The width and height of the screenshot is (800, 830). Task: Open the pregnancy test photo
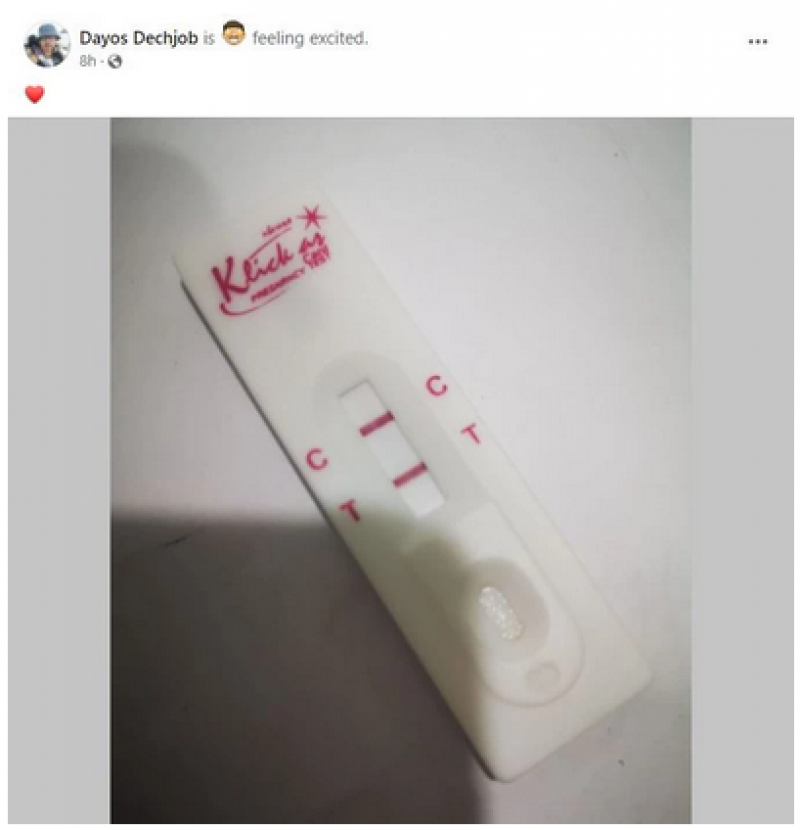pyautogui.click(x=400, y=470)
